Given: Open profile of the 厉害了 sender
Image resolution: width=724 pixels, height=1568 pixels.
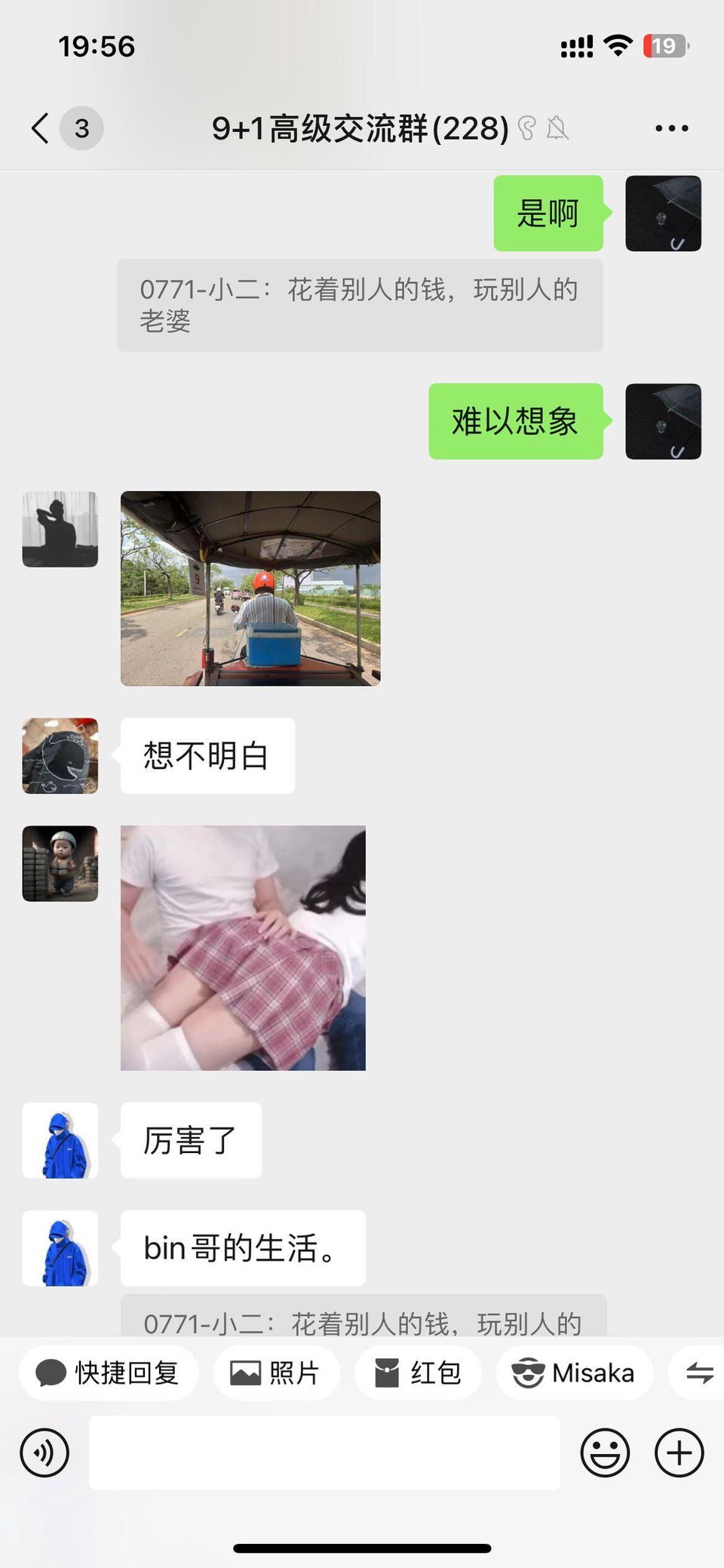Looking at the screenshot, I should pyautogui.click(x=60, y=1140).
